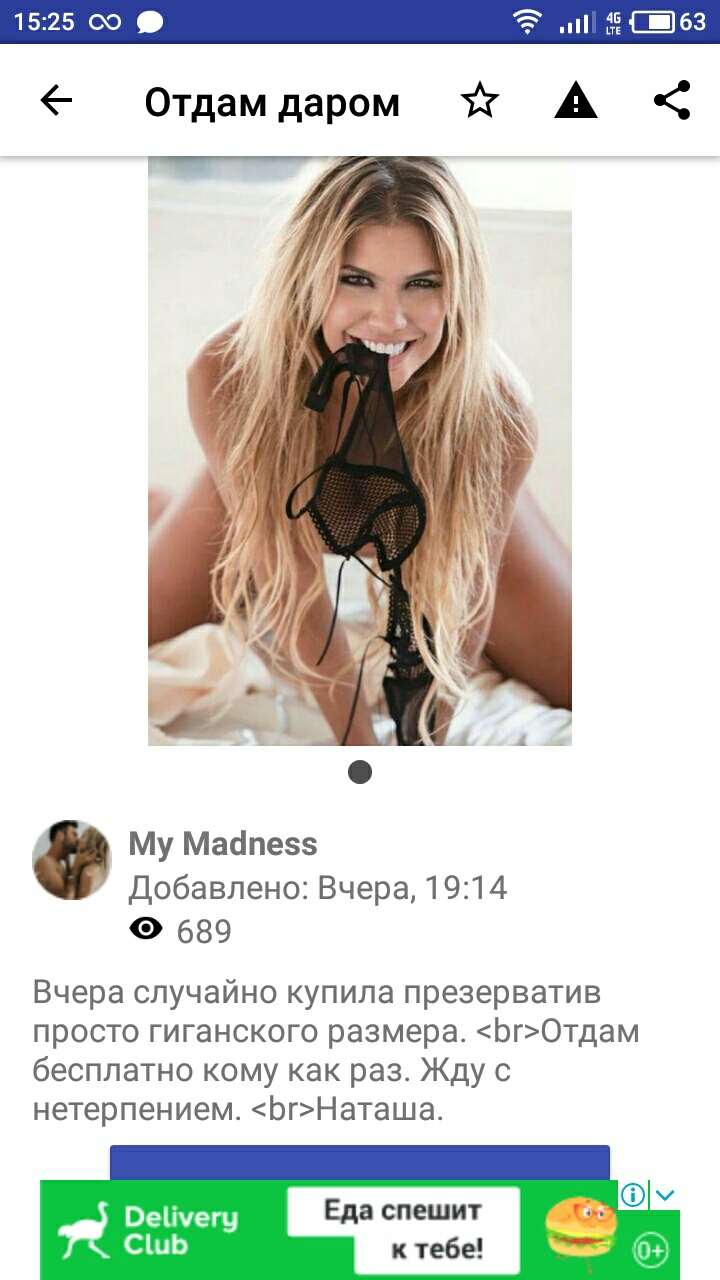This screenshot has height=1280, width=720.
Task: Go back using the arrow icon
Action: pos(56,100)
